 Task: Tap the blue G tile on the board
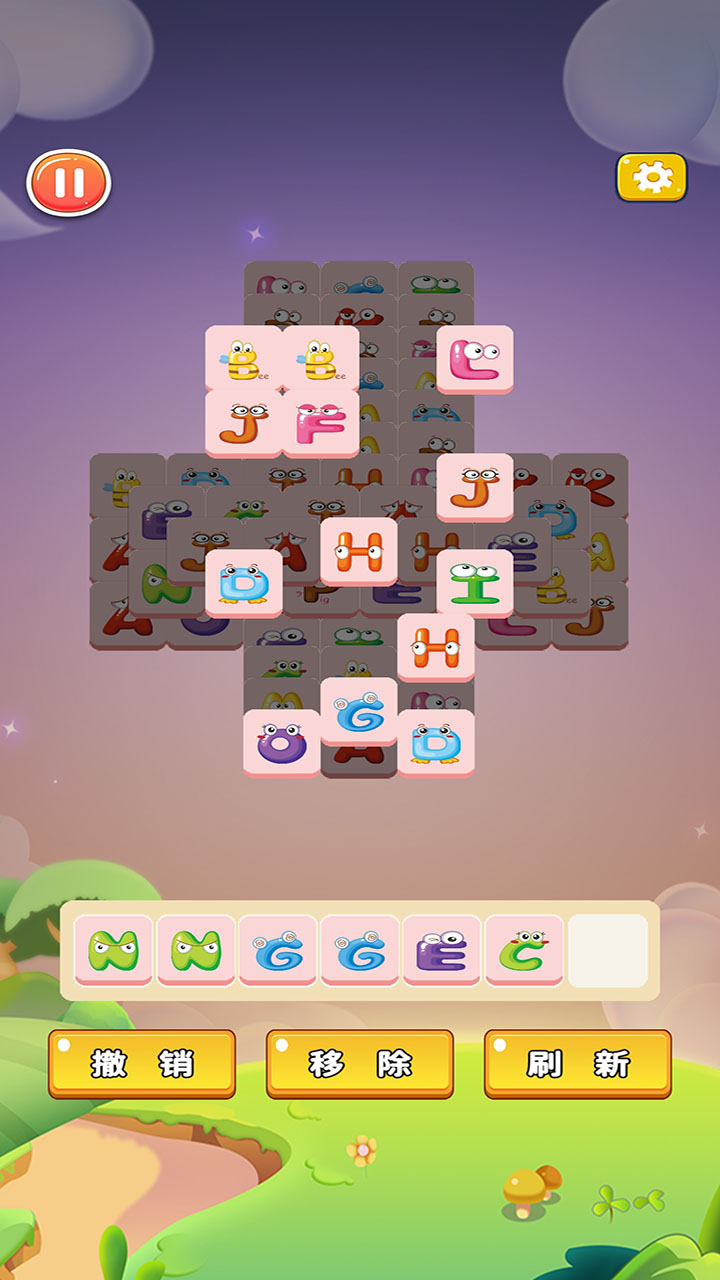click(358, 711)
